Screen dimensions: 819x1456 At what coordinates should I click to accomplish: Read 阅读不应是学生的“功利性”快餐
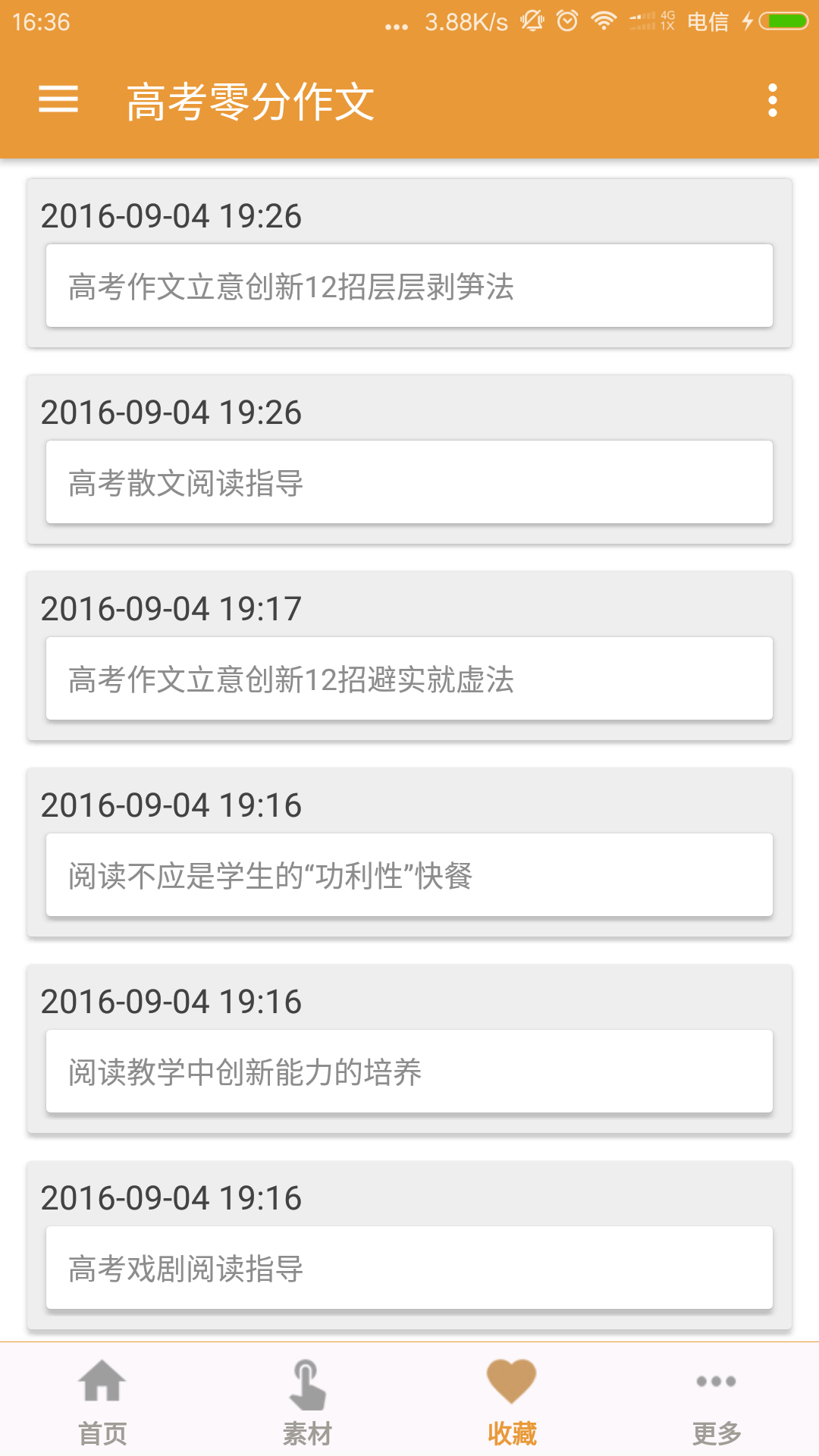click(409, 875)
